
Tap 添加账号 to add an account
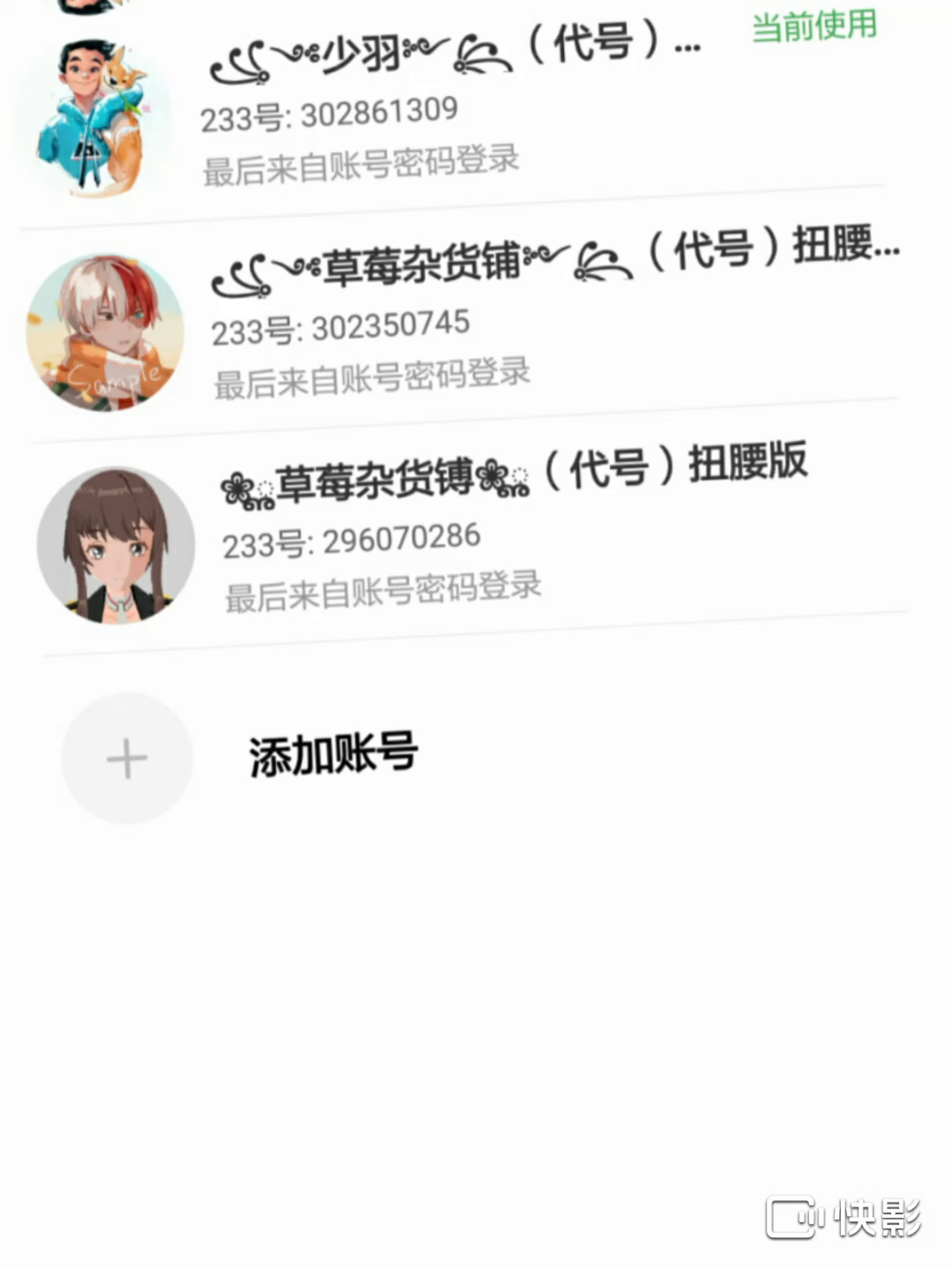[x=332, y=756]
